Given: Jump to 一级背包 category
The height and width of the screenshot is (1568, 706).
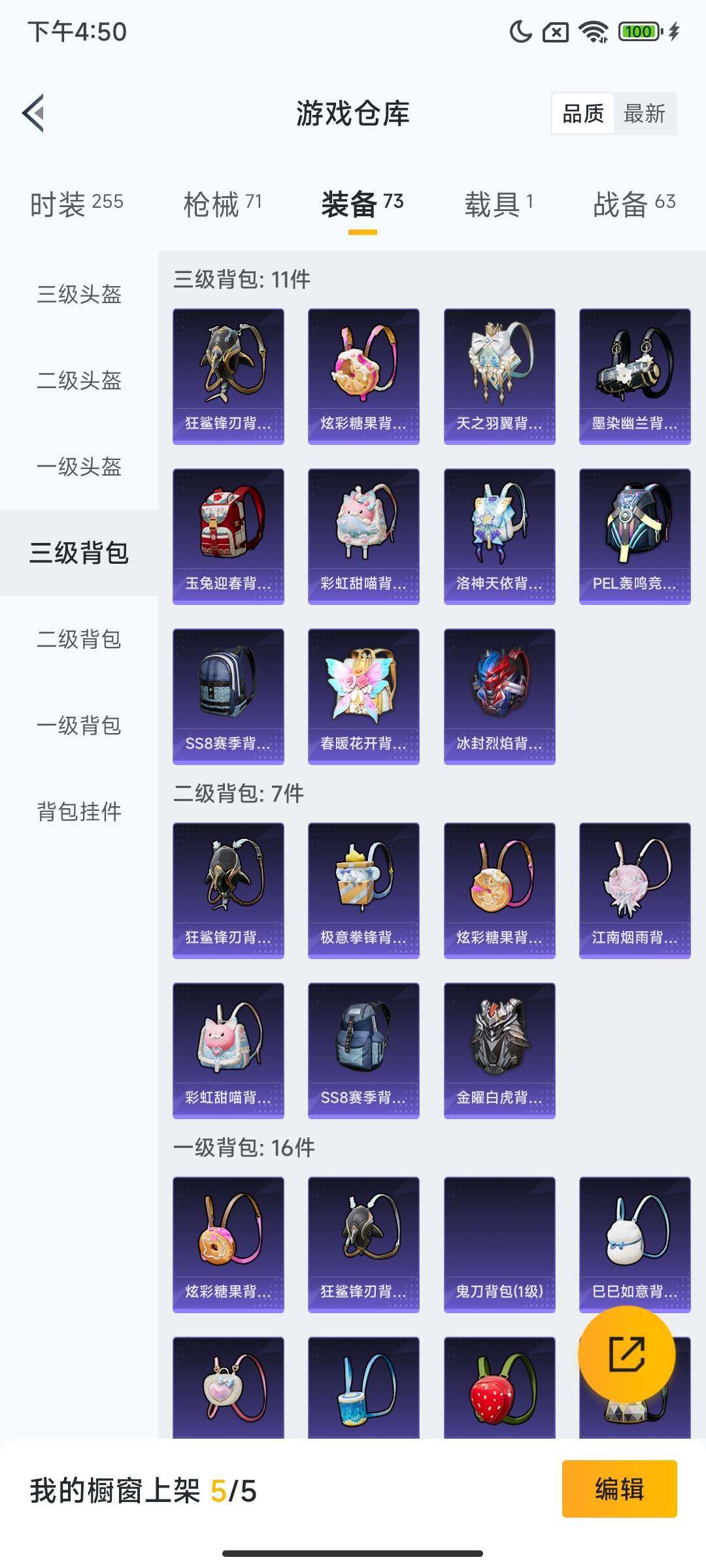Looking at the screenshot, I should (79, 725).
